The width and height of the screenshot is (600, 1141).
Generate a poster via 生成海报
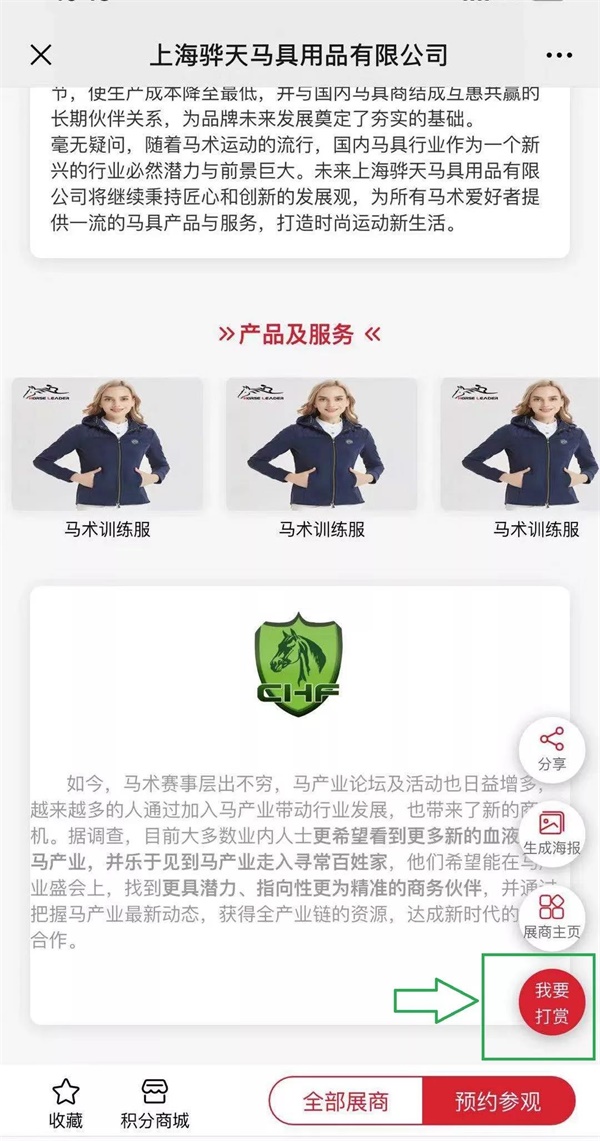point(552,833)
